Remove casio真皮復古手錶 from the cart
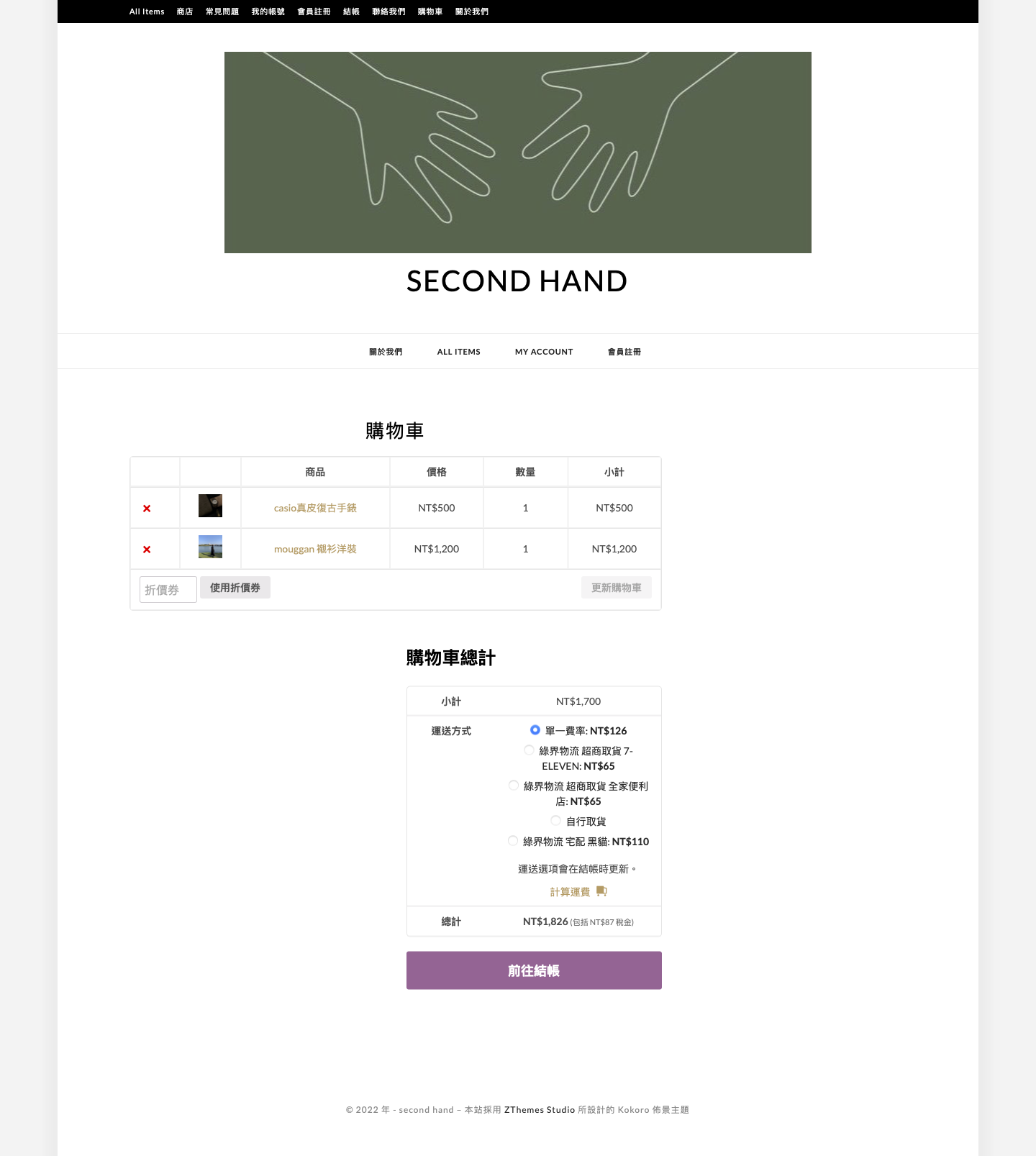 click(x=147, y=509)
